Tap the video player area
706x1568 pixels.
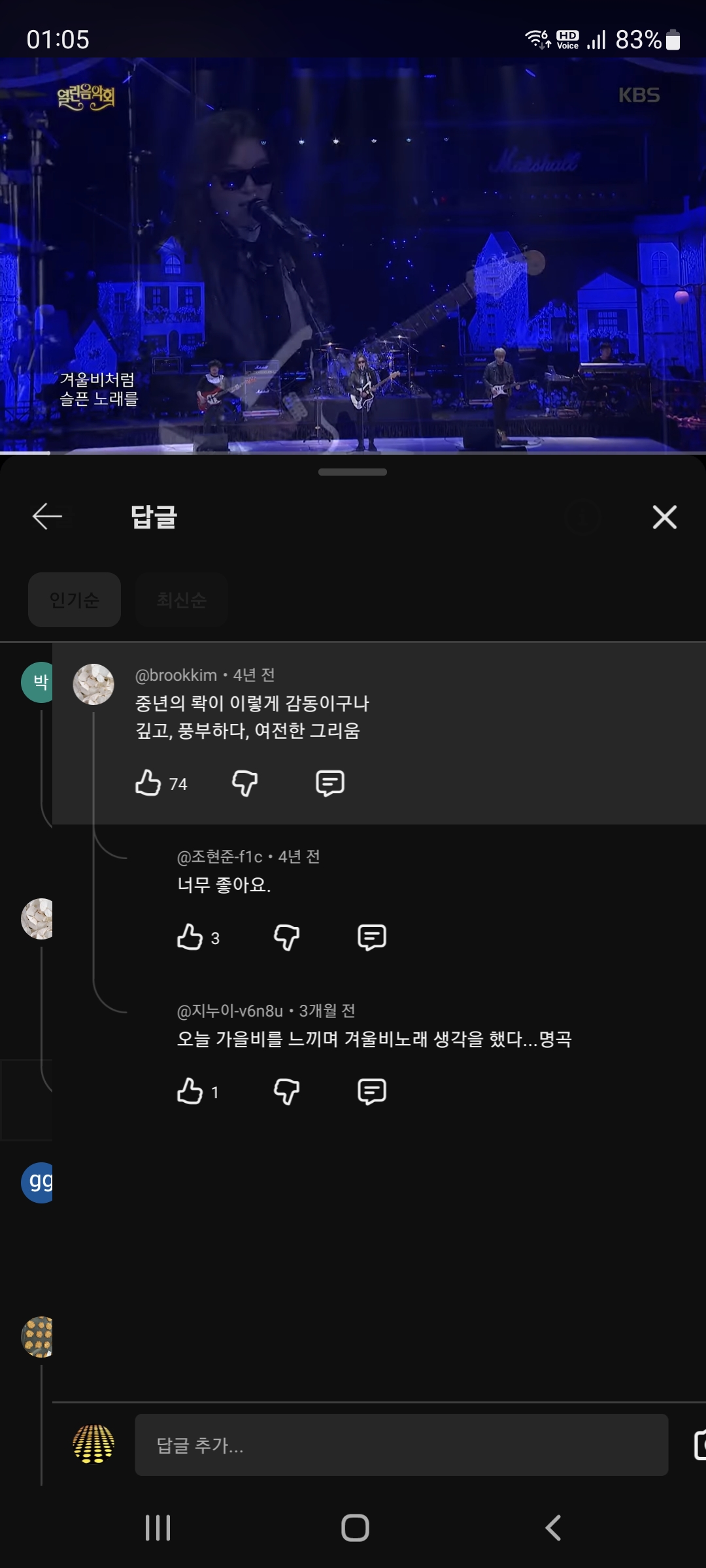(353, 255)
